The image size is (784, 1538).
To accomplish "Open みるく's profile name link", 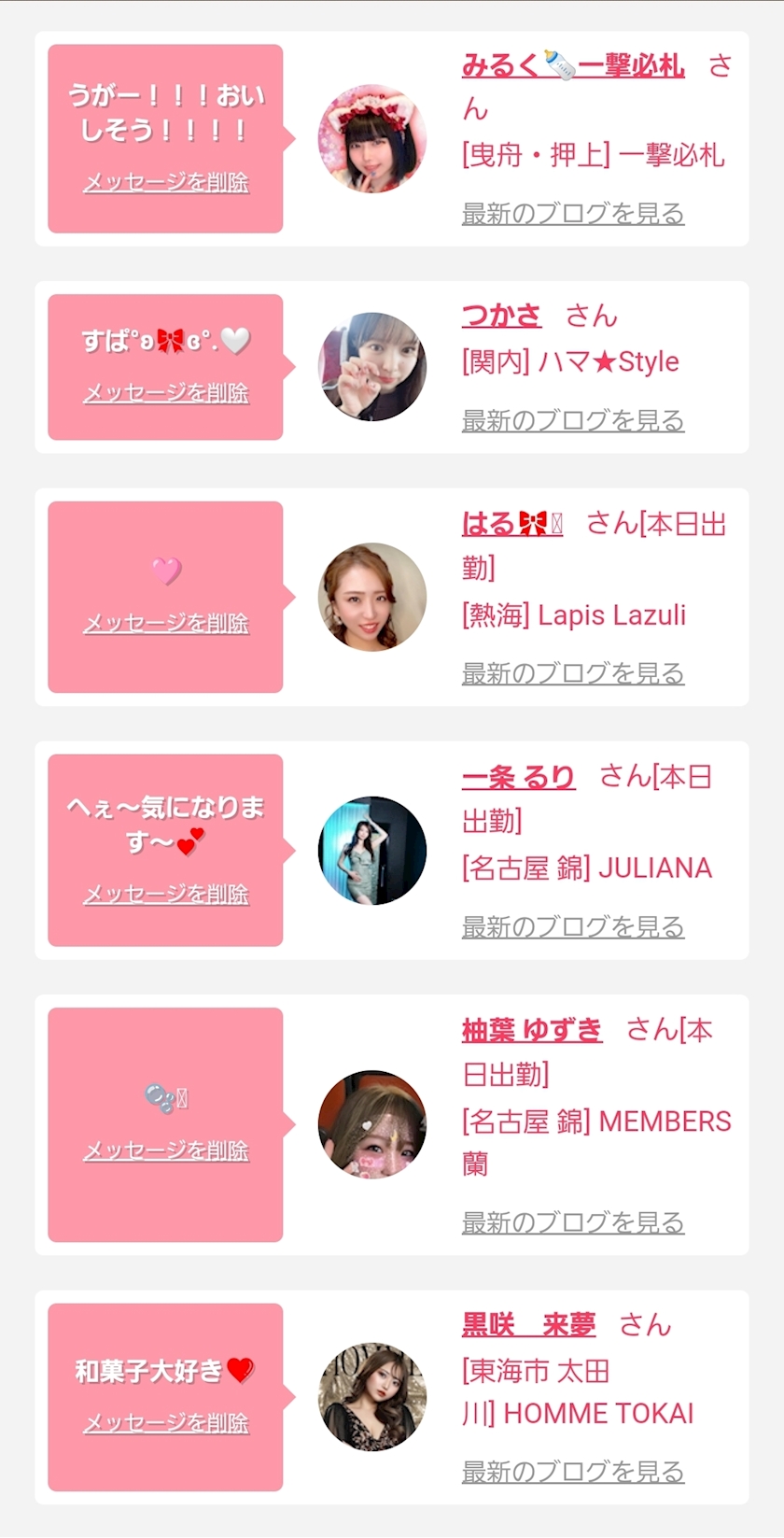I will pos(572,65).
